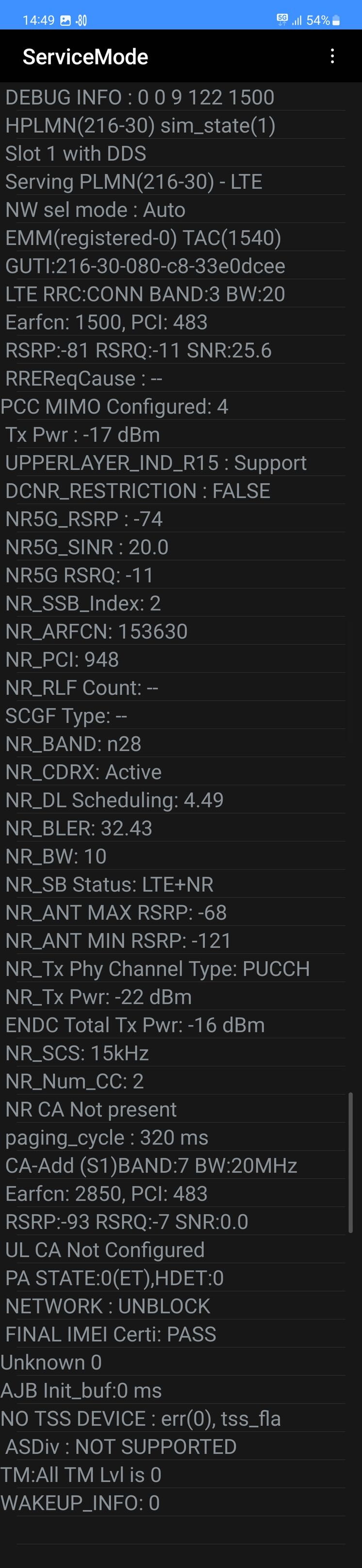Screen dimensions: 362x1568
Task: Open the three-dot overflow menu
Action: (x=332, y=57)
